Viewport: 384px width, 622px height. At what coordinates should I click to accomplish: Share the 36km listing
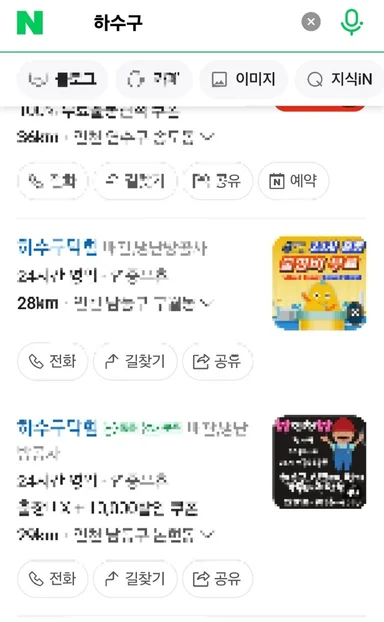pos(217,181)
